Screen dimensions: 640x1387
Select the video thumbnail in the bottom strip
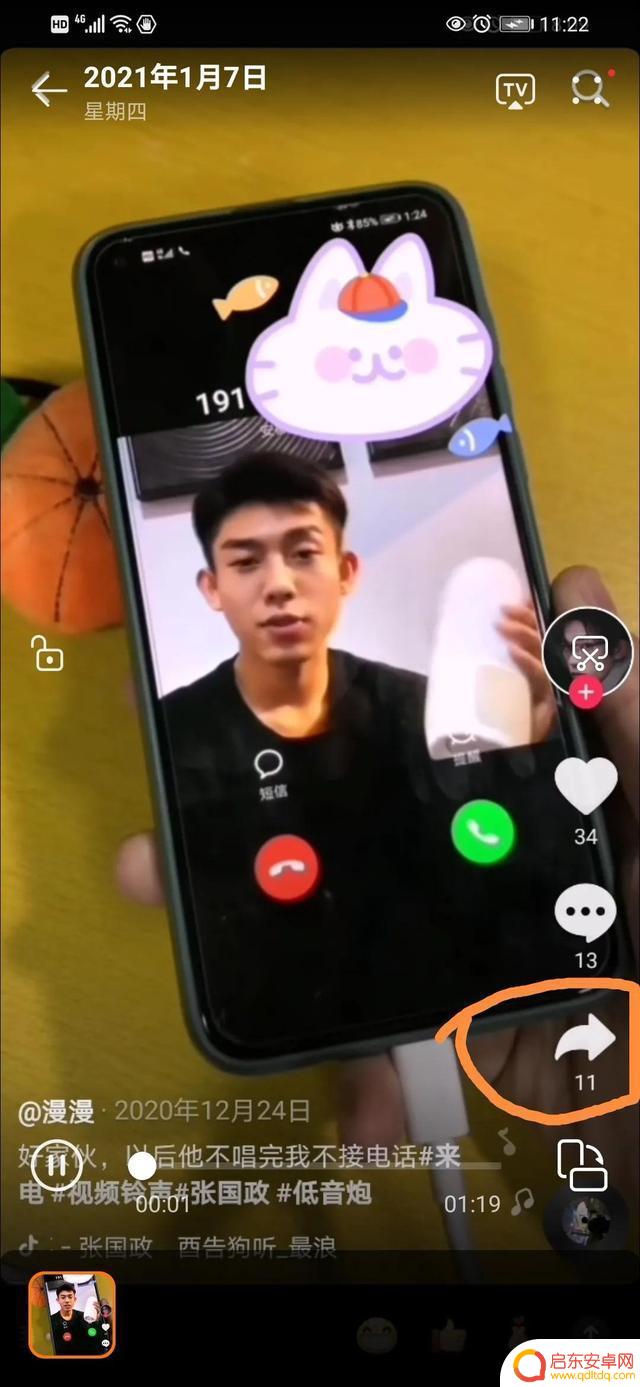72,1314
